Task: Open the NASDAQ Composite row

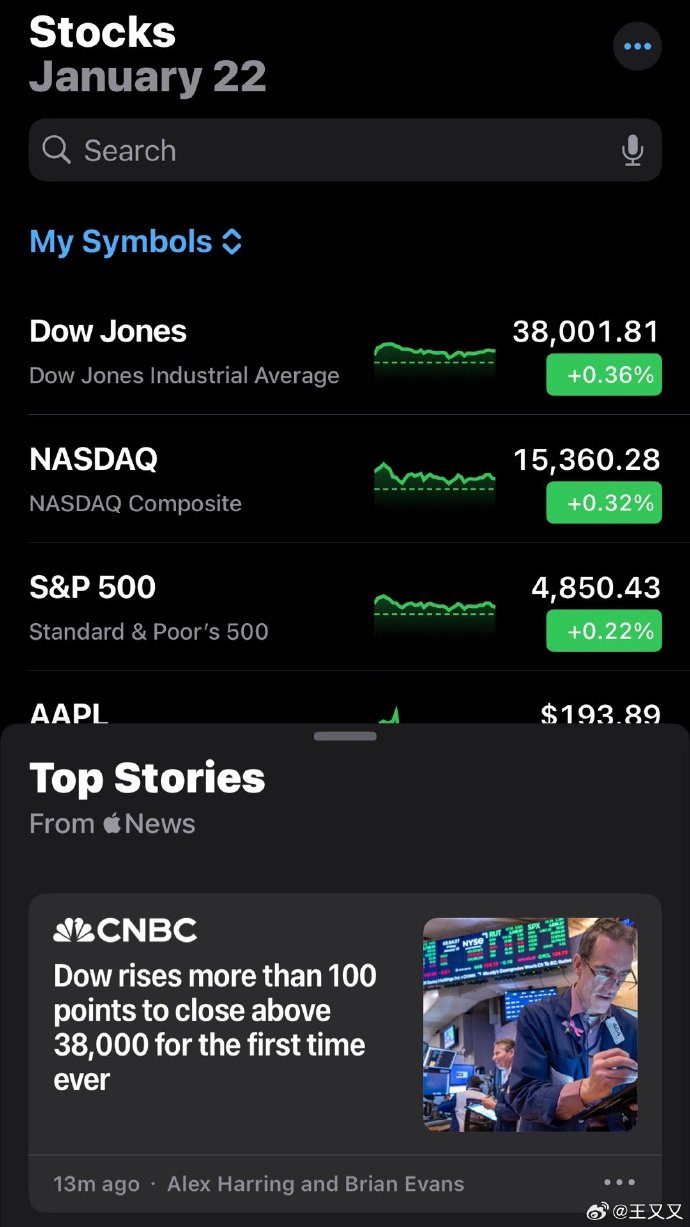Action: (345, 480)
